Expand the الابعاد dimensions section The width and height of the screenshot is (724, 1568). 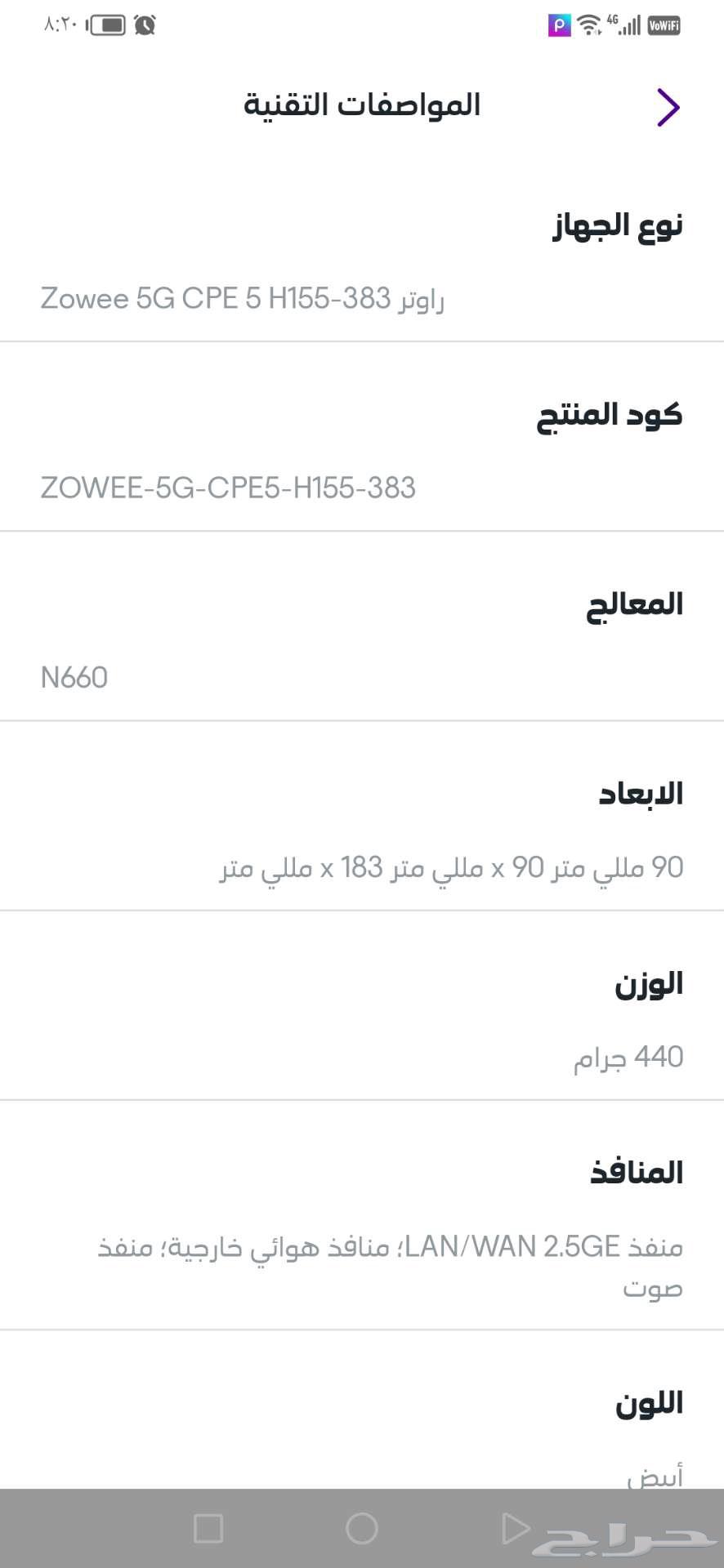(641, 792)
